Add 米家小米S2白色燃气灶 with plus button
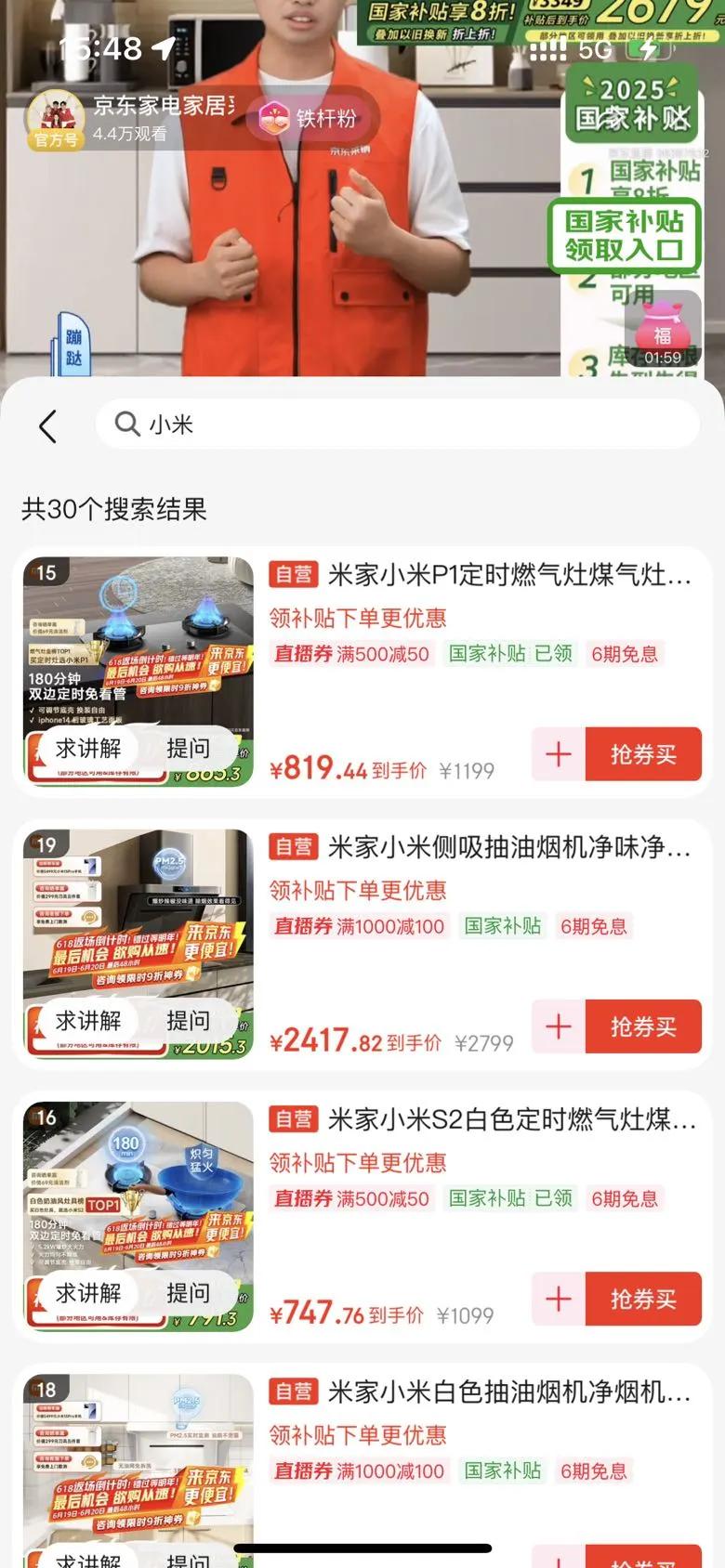 [x=558, y=1299]
